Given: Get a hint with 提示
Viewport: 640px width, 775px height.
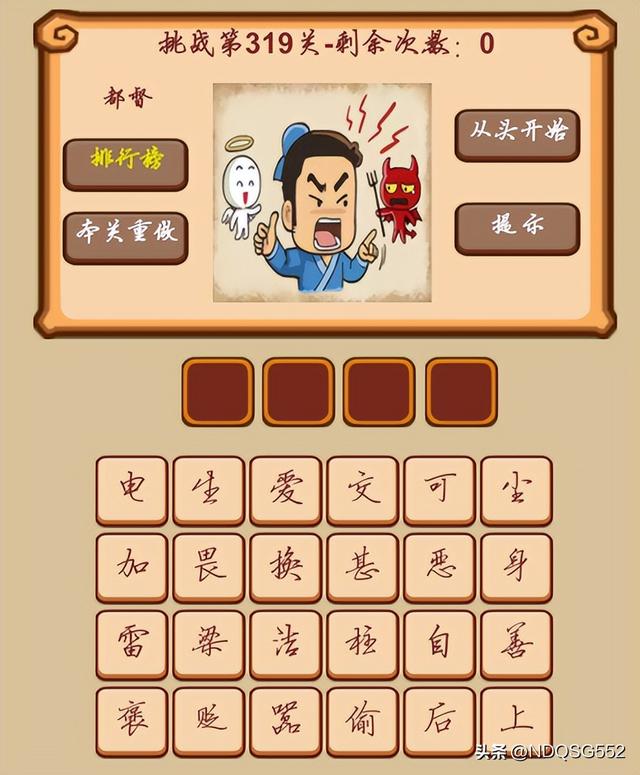Looking at the screenshot, I should pos(517,227).
